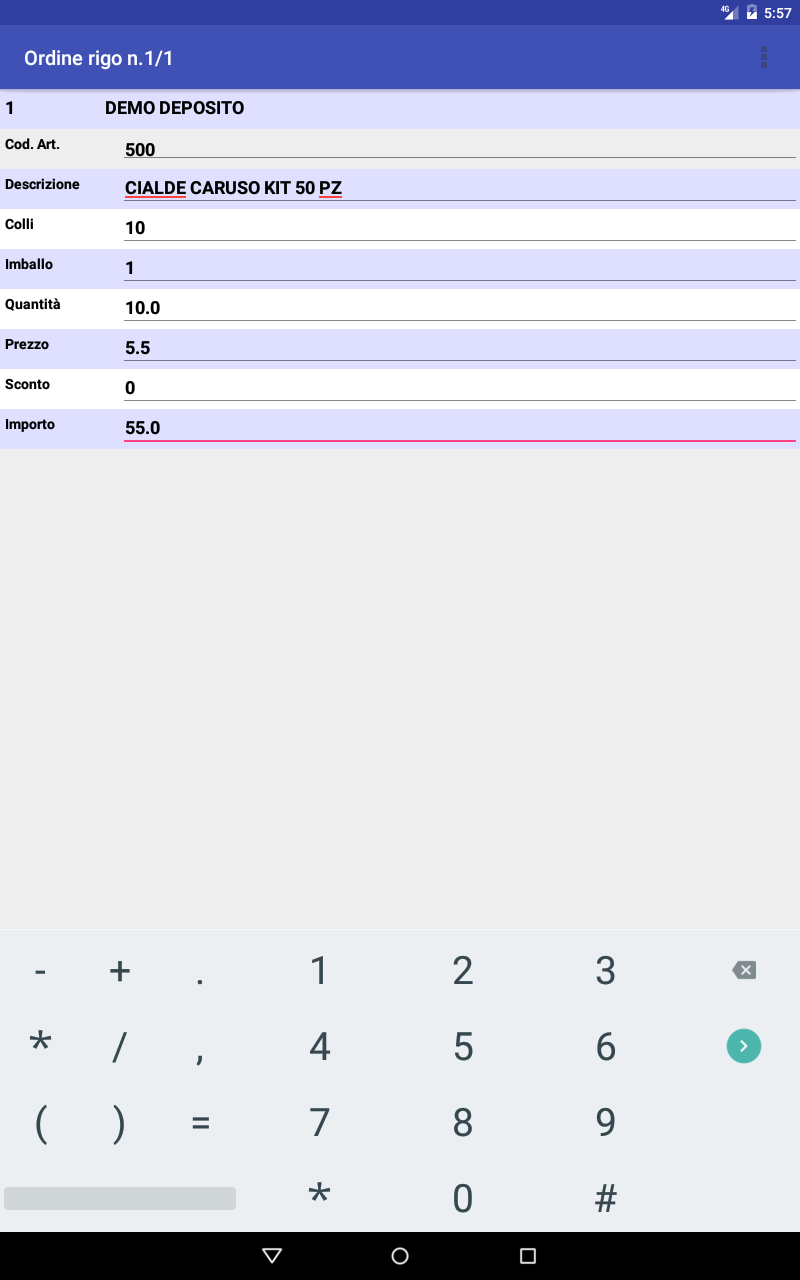Open the overflow menu in the action bar
Viewport: 800px width, 1280px height.
click(x=764, y=57)
